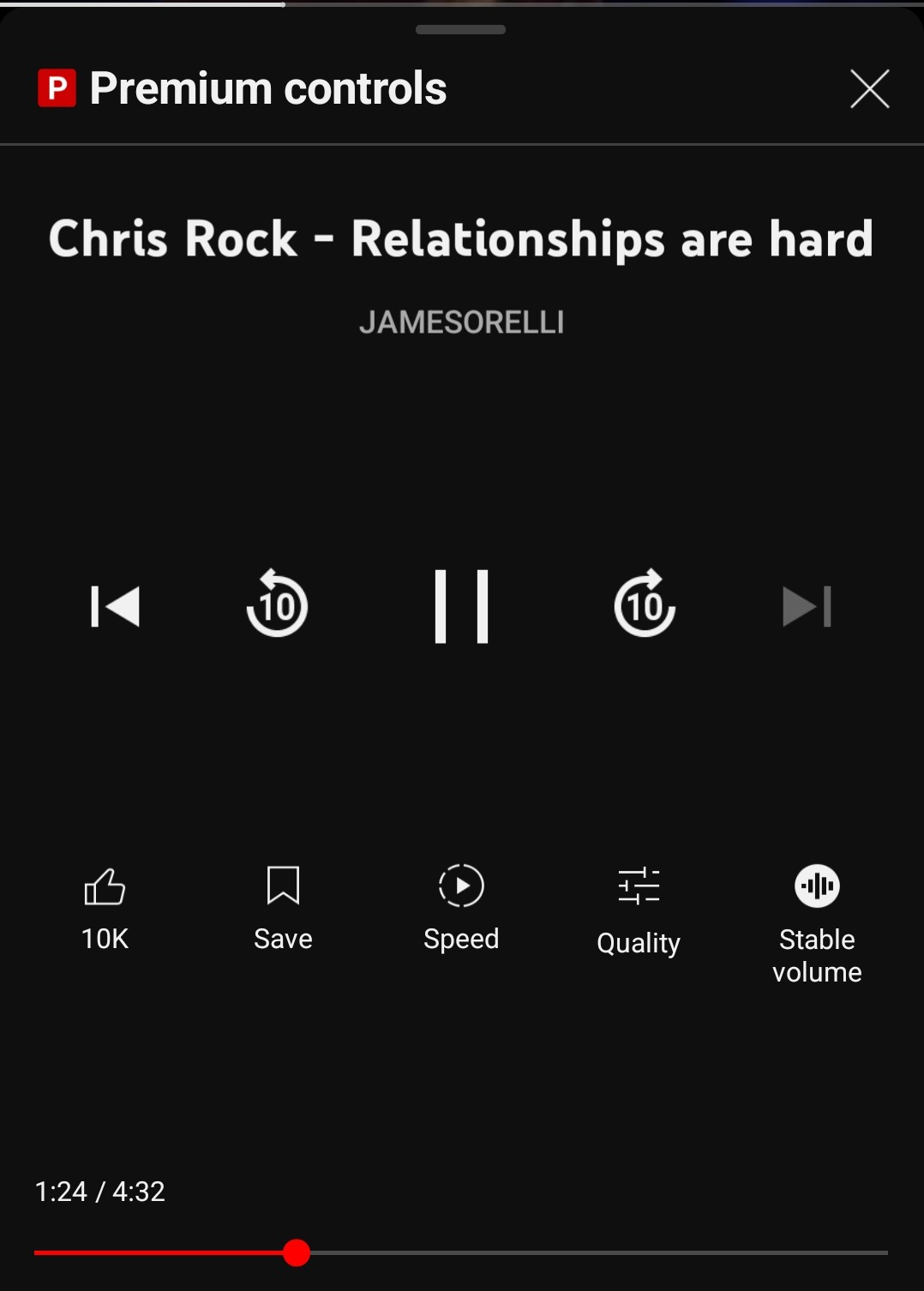Skip to the next video
This screenshot has width=924, height=1291.
807,607
